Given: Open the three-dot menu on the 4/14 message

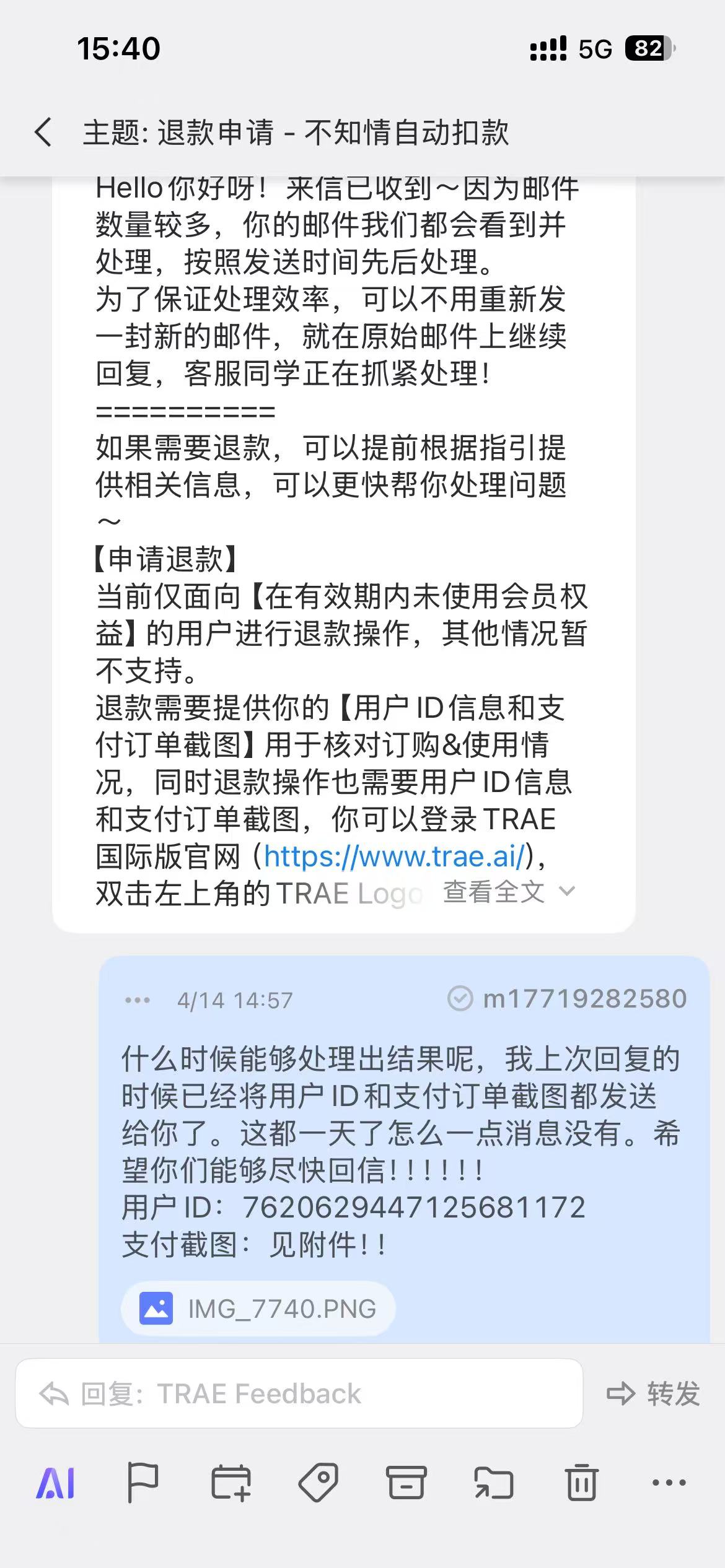Looking at the screenshot, I should (x=138, y=1000).
